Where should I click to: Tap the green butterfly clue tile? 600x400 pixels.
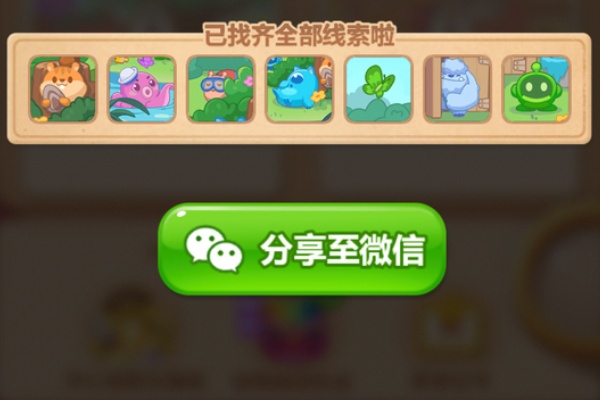coord(378,89)
